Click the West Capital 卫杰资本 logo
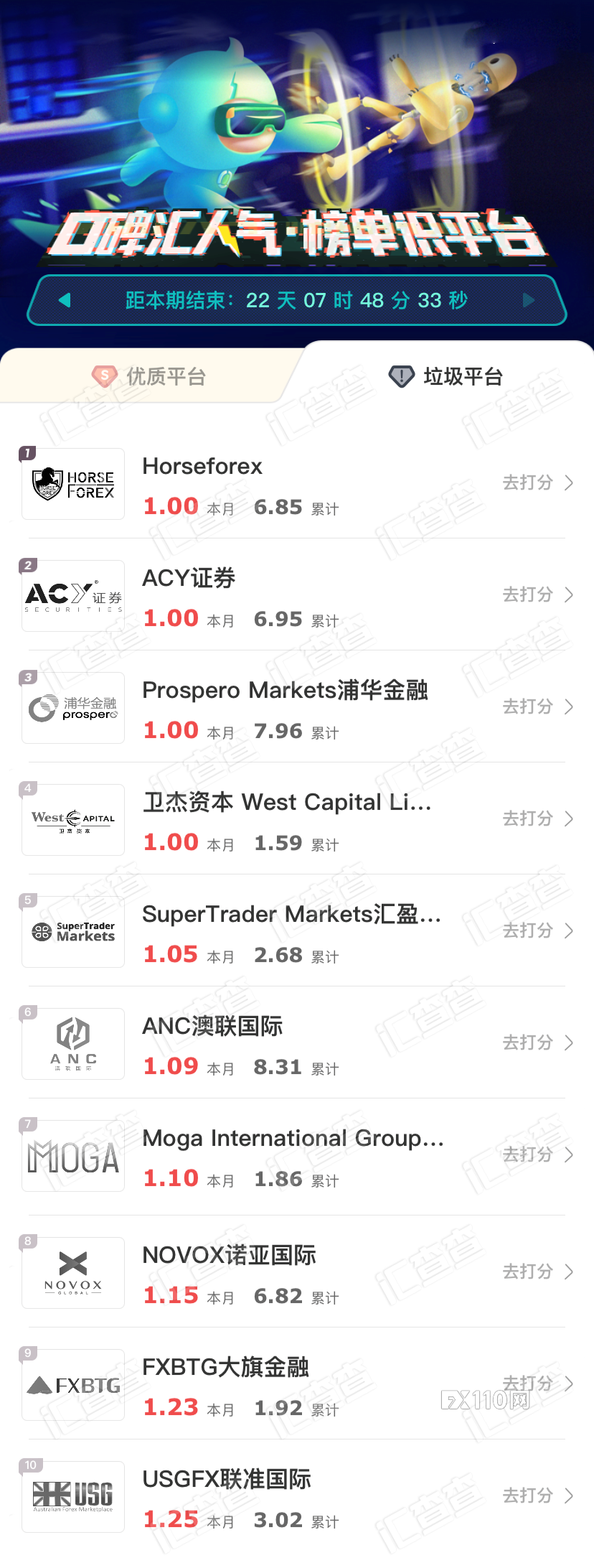594x1568 pixels. click(x=72, y=819)
